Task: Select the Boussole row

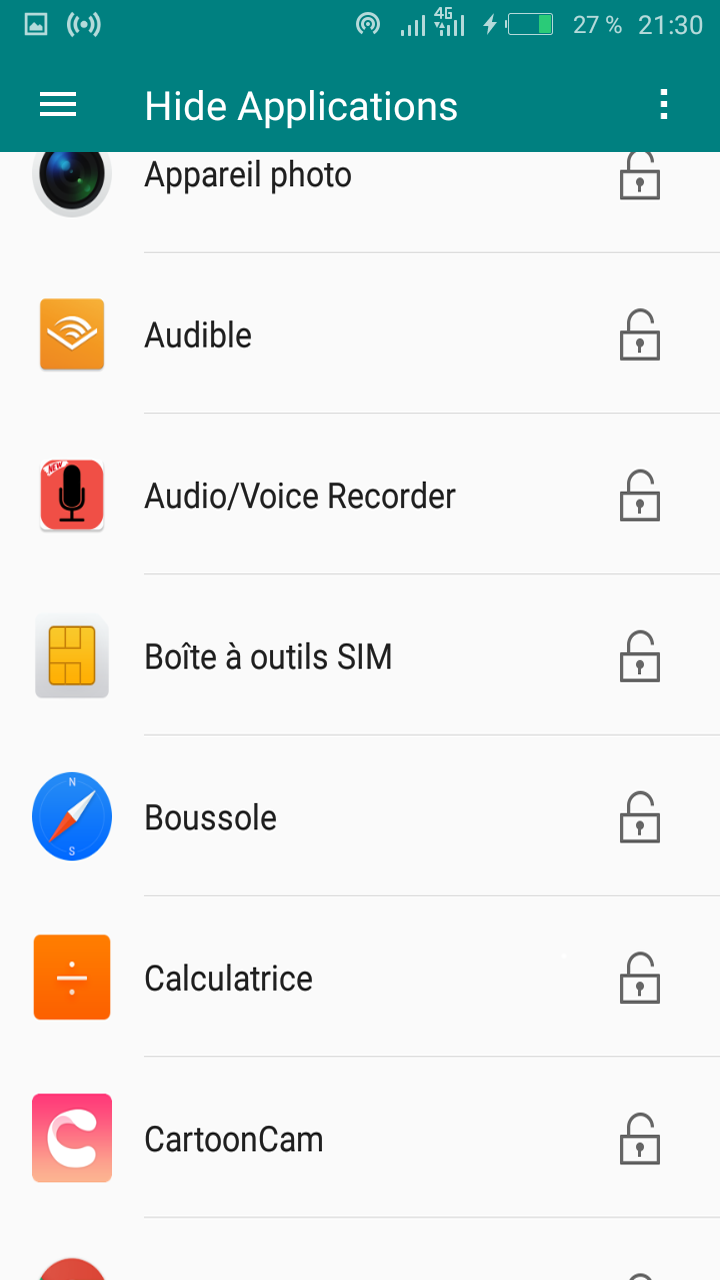Action: tap(360, 818)
